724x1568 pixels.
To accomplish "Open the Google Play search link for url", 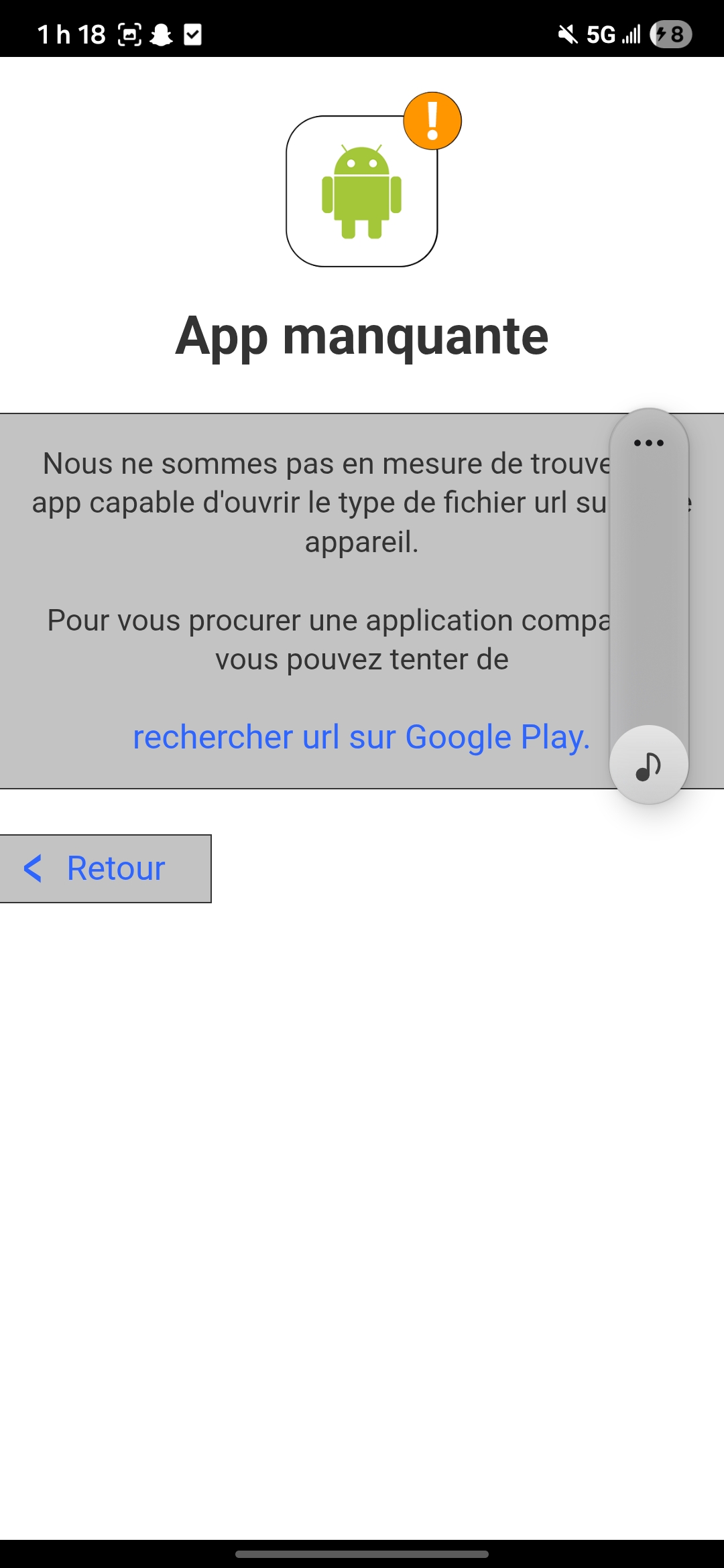I will pos(361,737).
